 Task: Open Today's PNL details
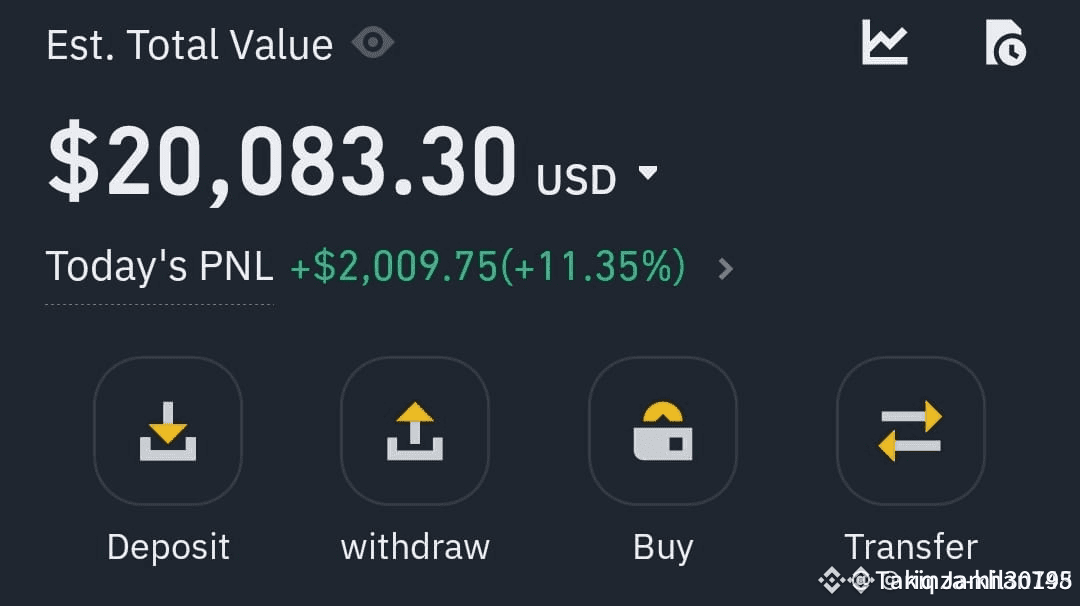click(726, 268)
